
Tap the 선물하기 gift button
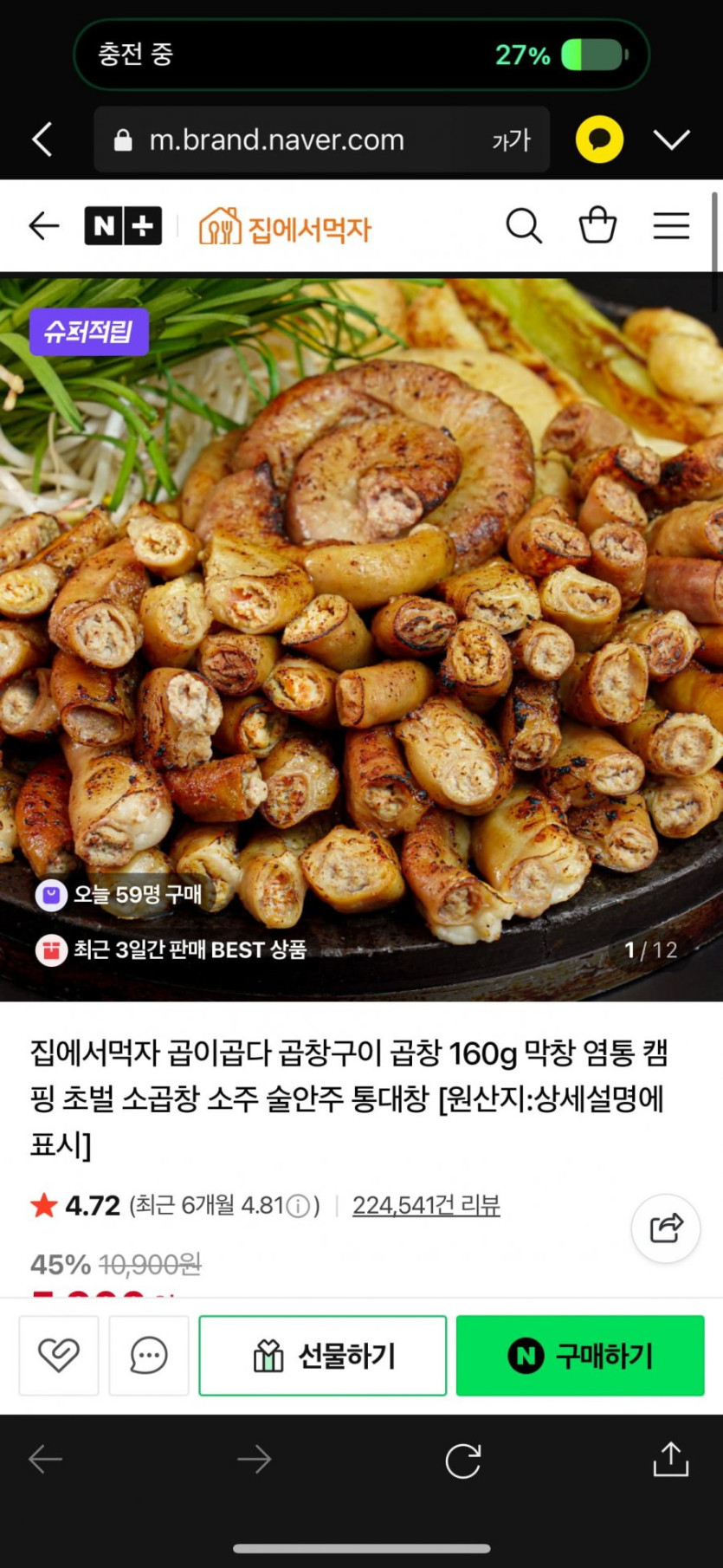click(323, 1355)
